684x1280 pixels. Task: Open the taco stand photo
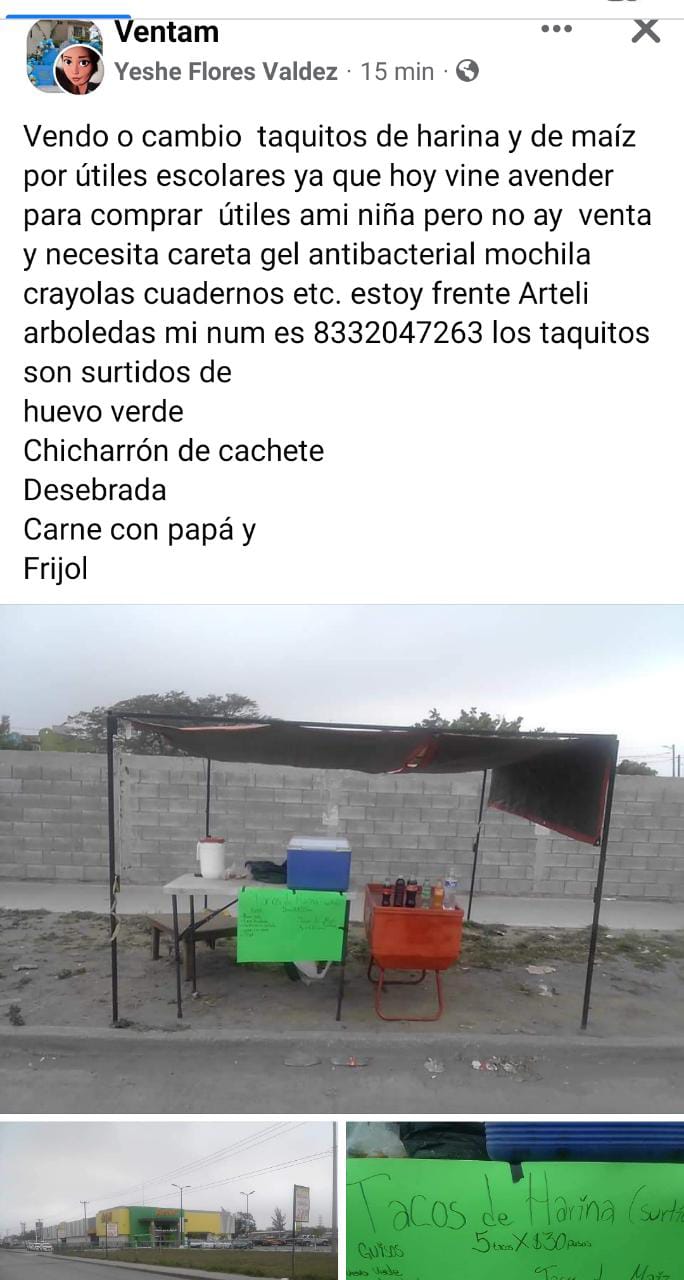pos(342,858)
